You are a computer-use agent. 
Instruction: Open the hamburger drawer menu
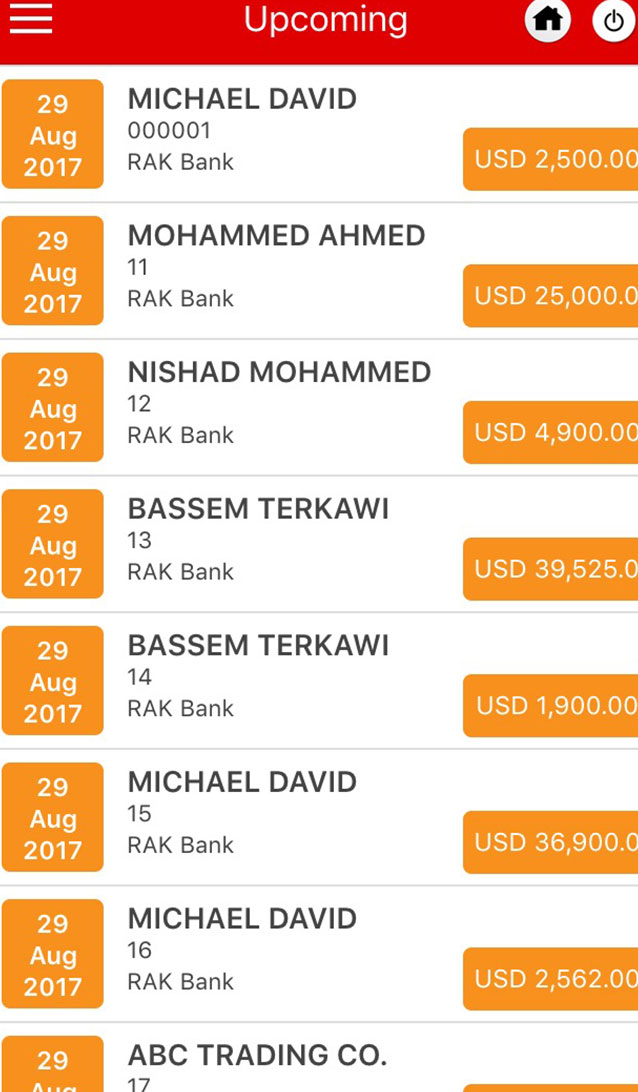(31, 20)
